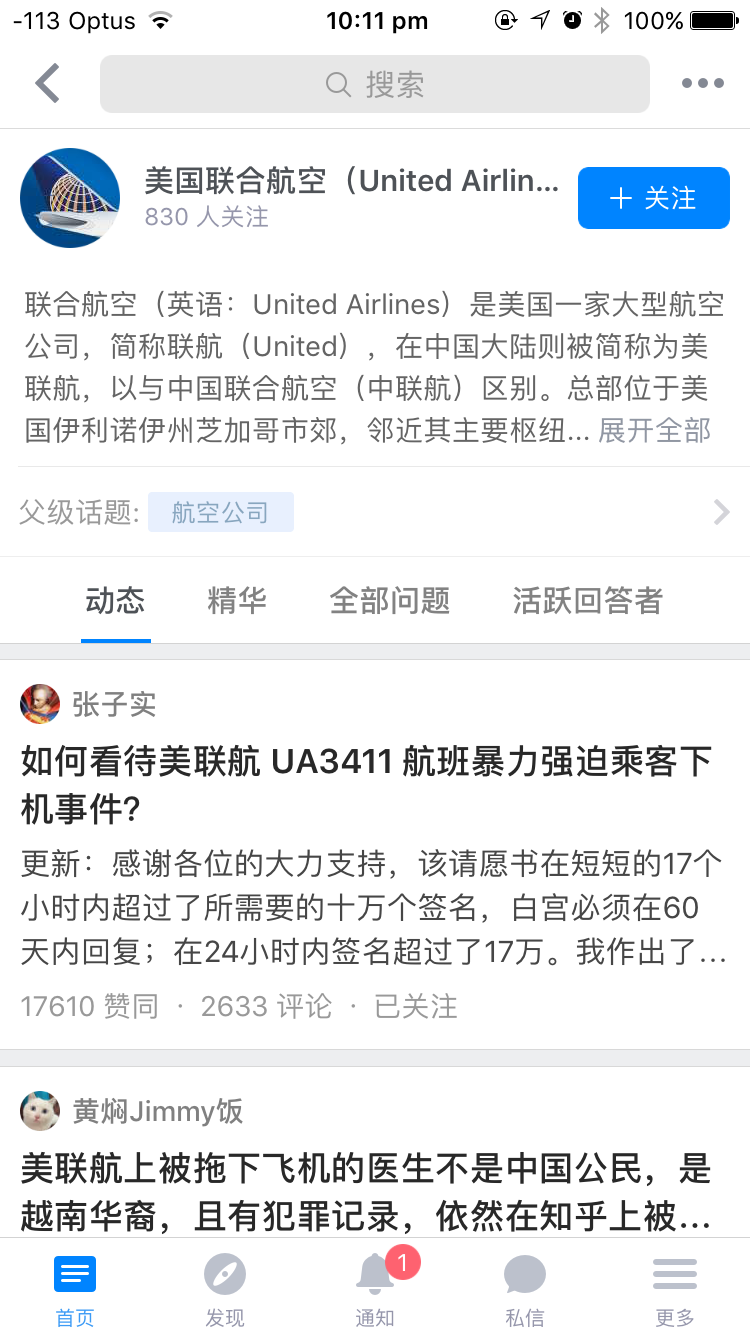This screenshot has height=1334, width=750.
Task: Open the parent topic 航空公司 chip
Action: coord(221,513)
